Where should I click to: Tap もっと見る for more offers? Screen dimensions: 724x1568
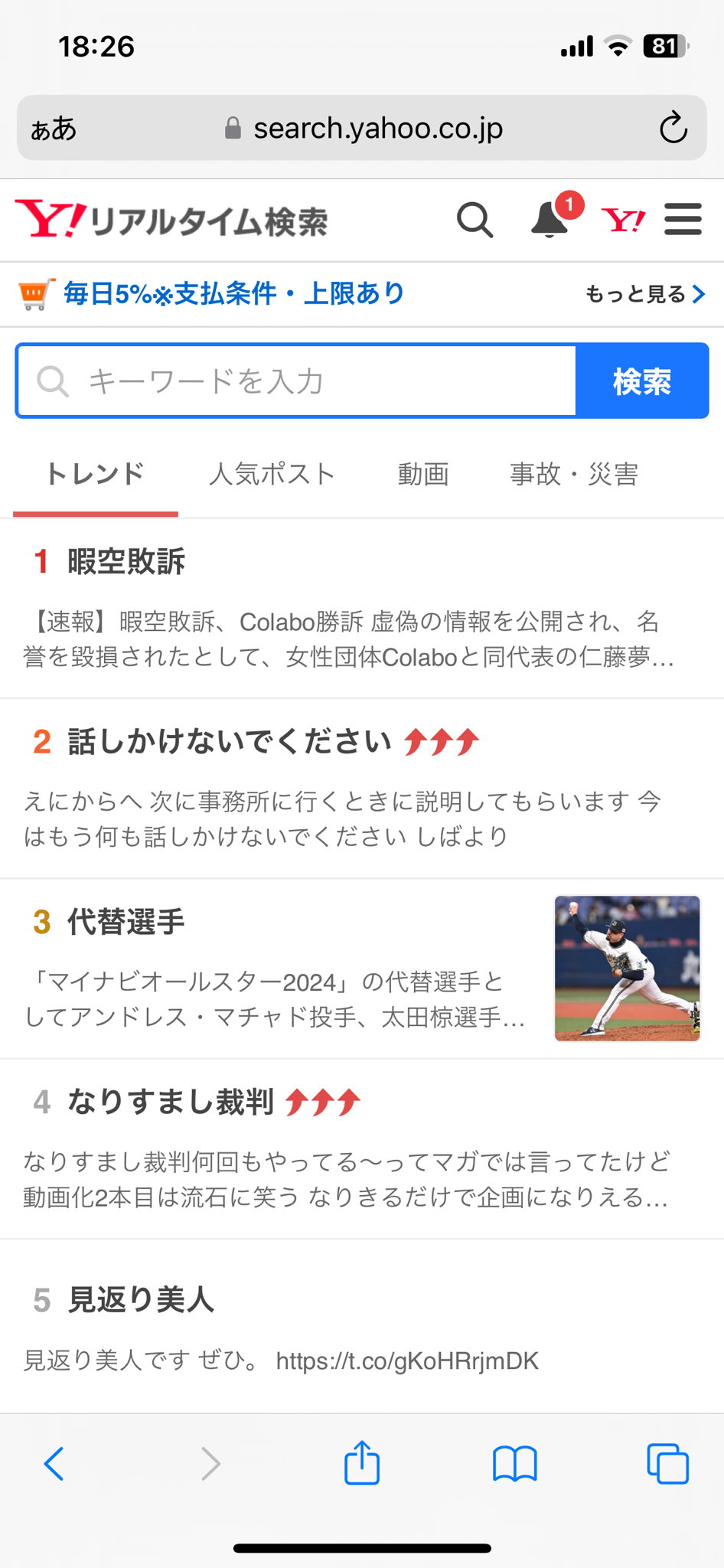[x=644, y=294]
